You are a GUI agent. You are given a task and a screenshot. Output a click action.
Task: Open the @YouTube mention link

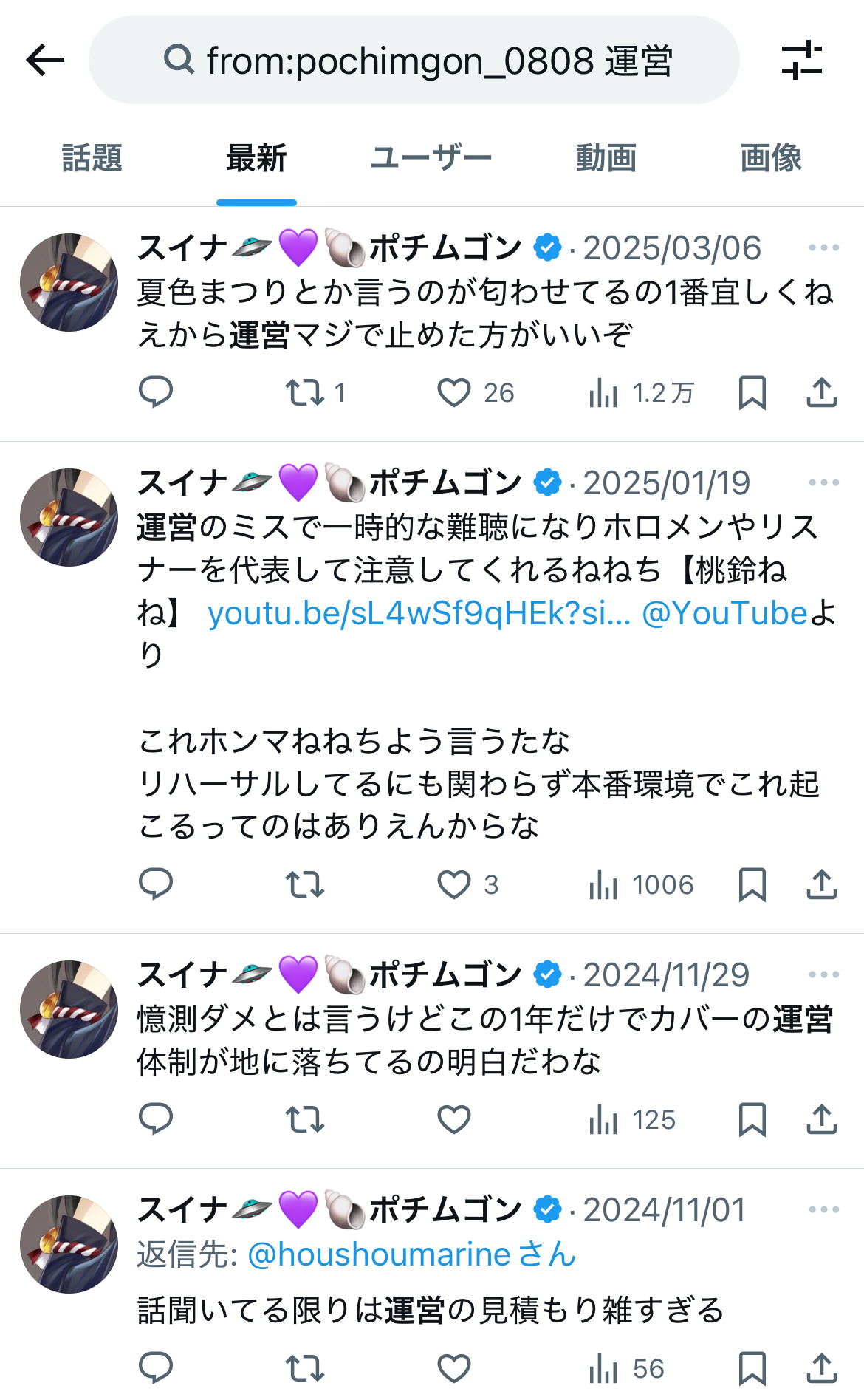click(x=724, y=613)
